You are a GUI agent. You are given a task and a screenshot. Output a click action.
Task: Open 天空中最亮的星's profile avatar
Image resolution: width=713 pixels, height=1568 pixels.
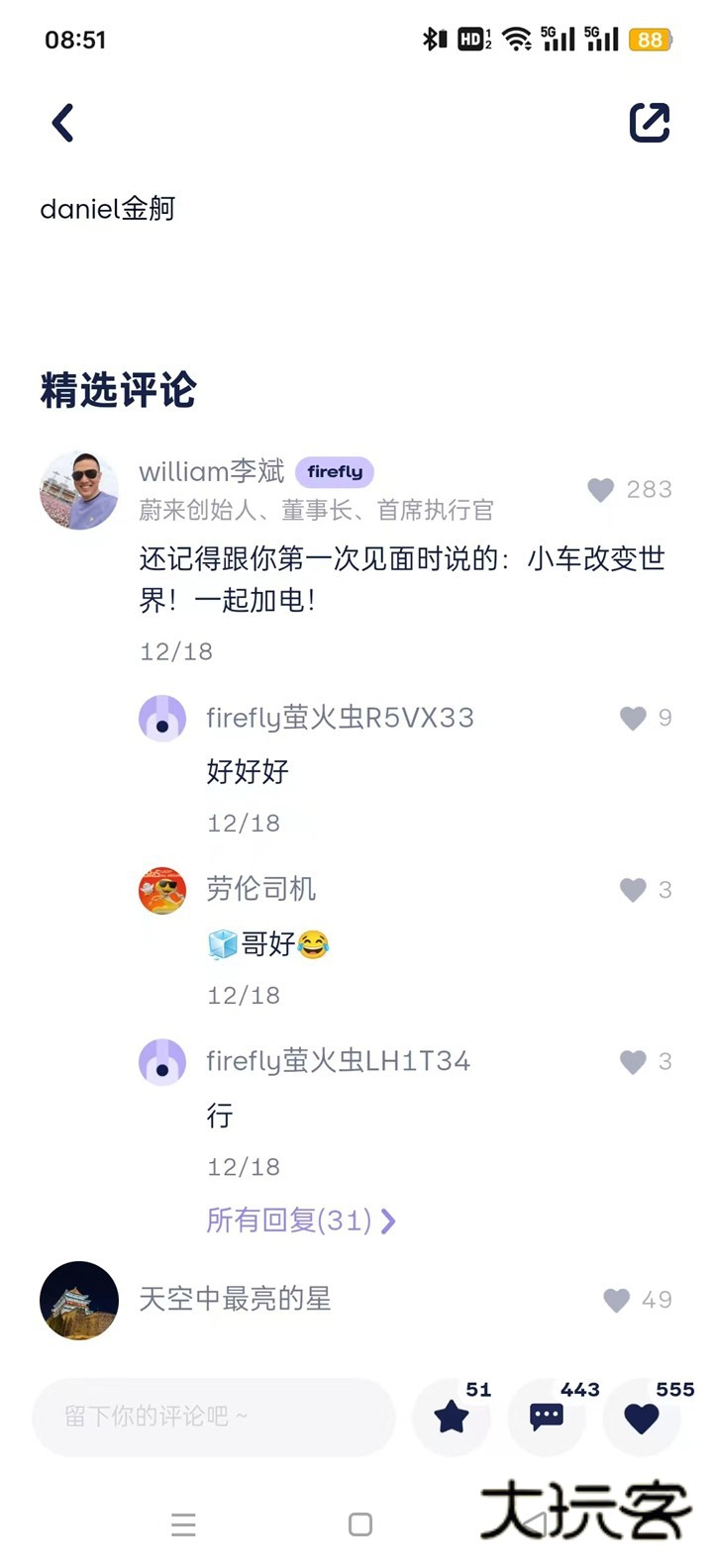point(79,1300)
